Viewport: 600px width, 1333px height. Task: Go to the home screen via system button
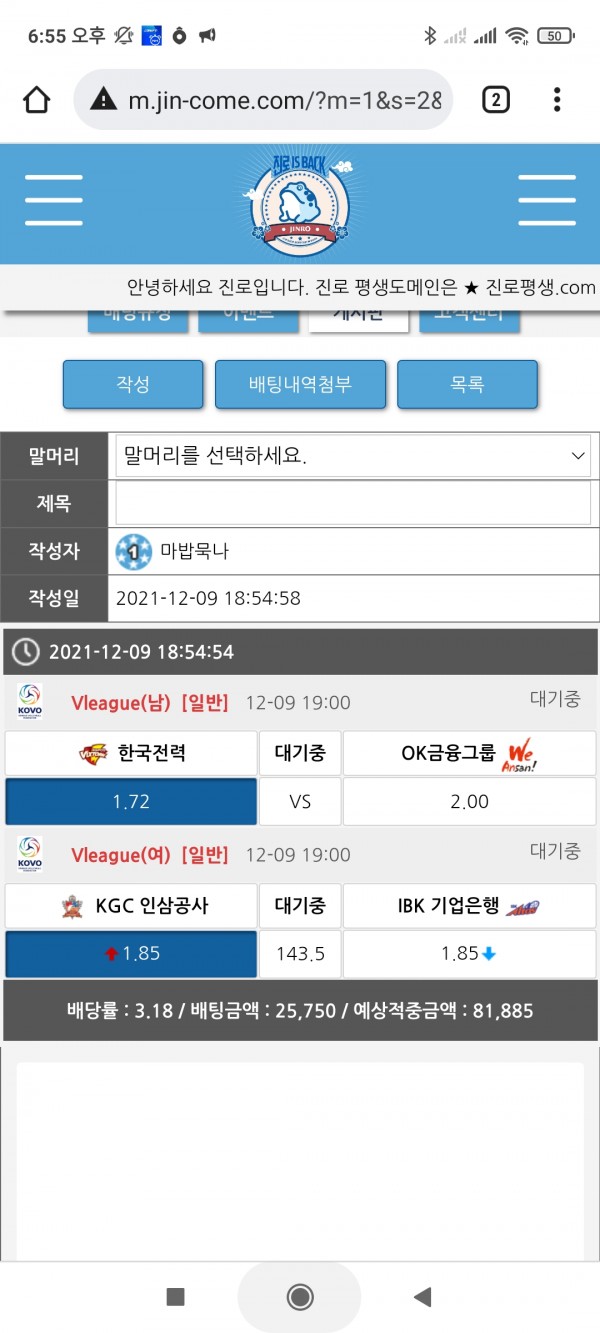tap(299, 1297)
